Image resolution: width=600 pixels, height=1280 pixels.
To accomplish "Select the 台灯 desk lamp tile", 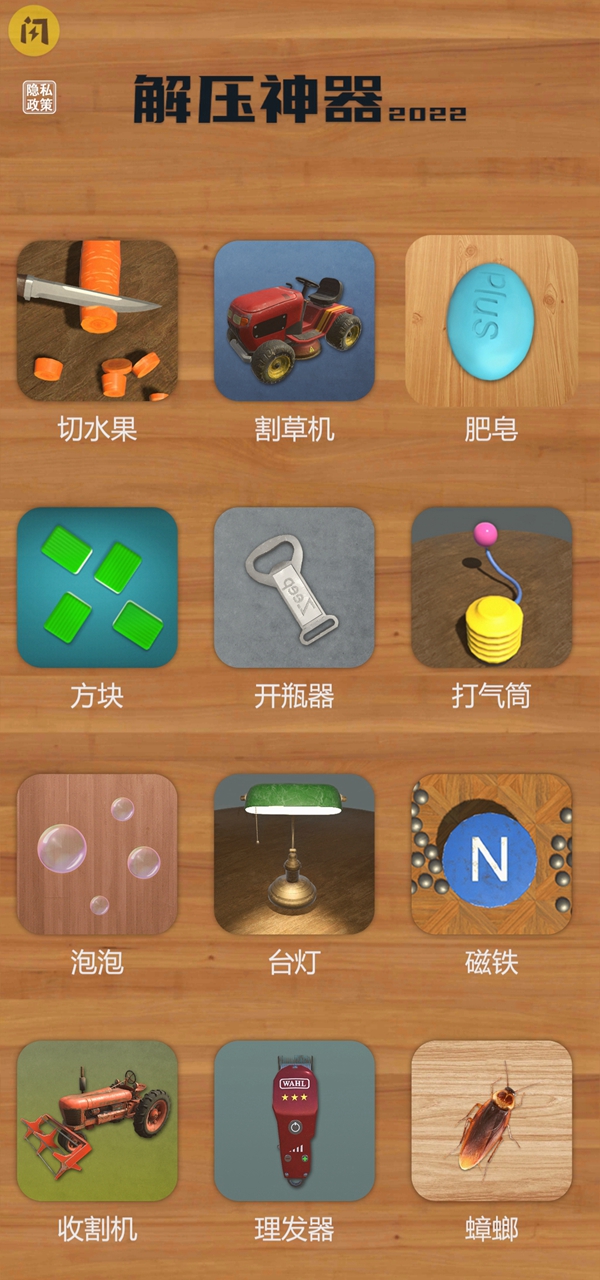I will pyautogui.click(x=294, y=854).
